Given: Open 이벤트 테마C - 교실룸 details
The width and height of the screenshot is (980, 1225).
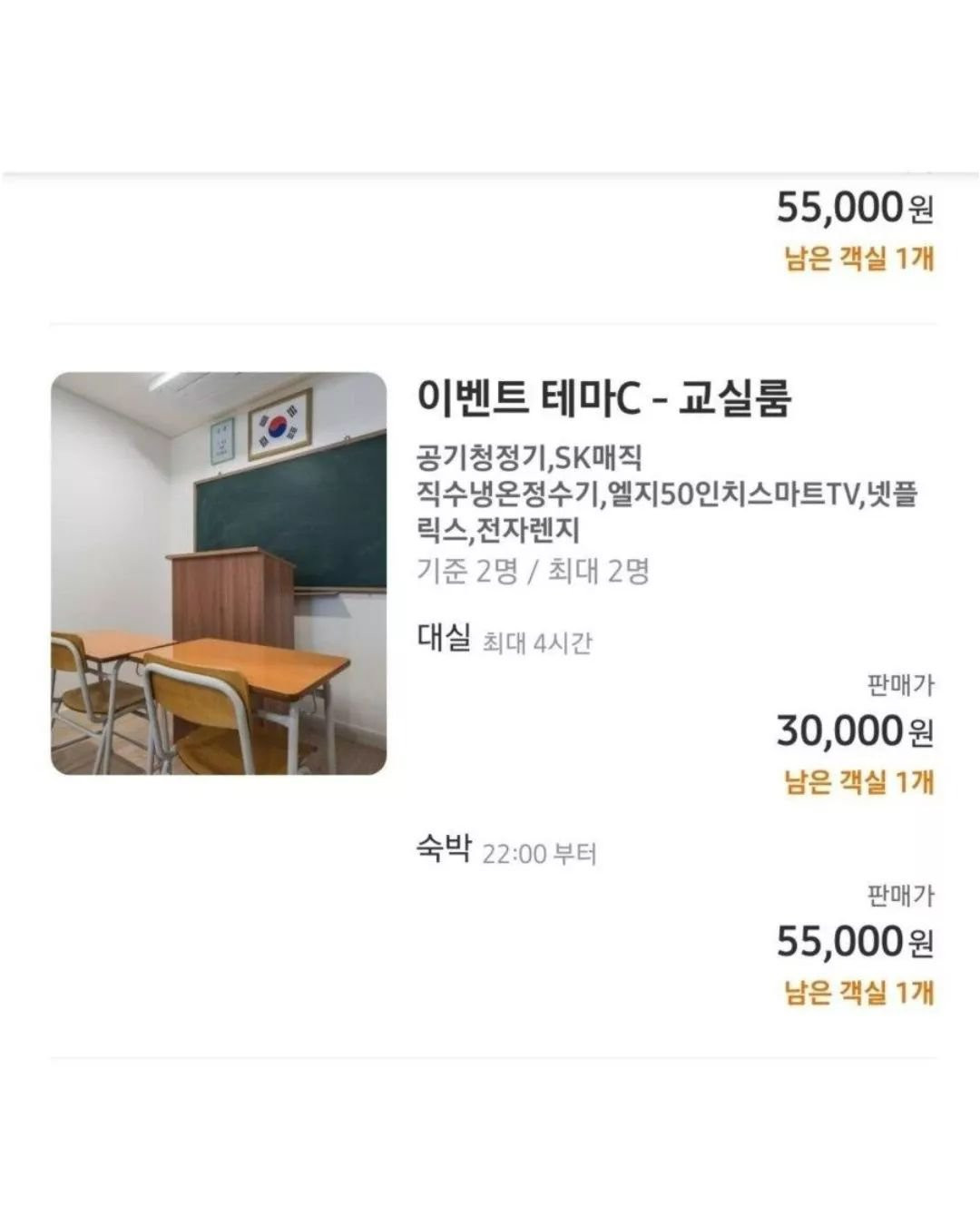Looking at the screenshot, I should 603,397.
